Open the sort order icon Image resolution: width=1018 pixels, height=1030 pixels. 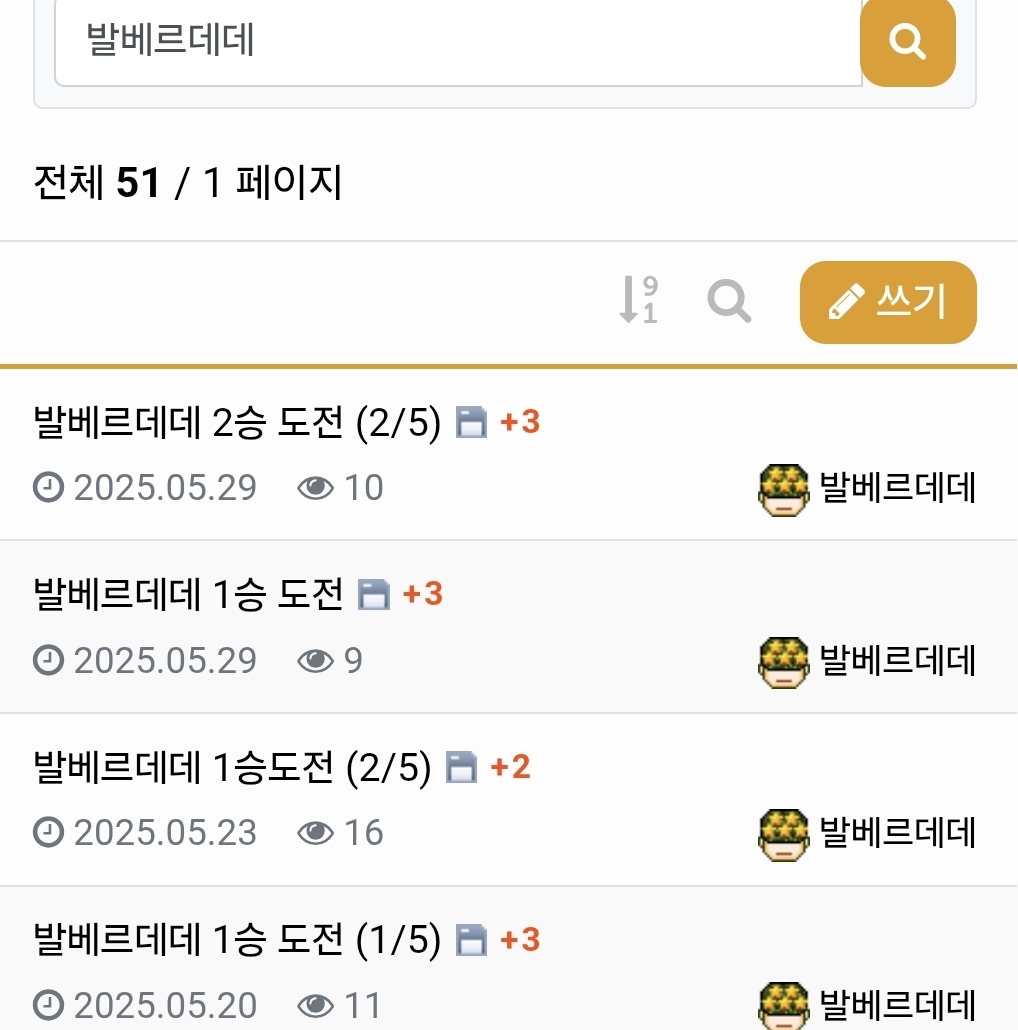637,300
